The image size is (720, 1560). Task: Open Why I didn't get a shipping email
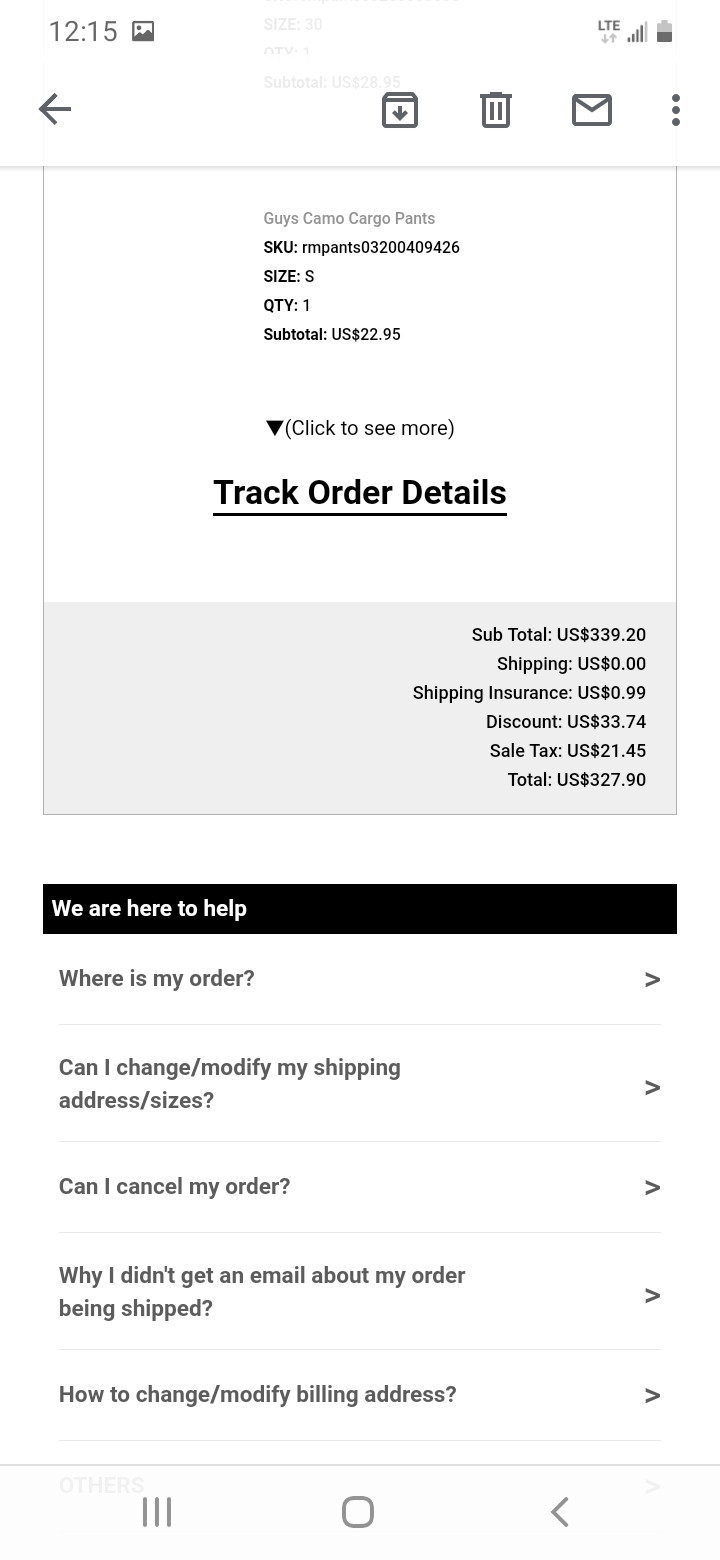coord(360,1292)
